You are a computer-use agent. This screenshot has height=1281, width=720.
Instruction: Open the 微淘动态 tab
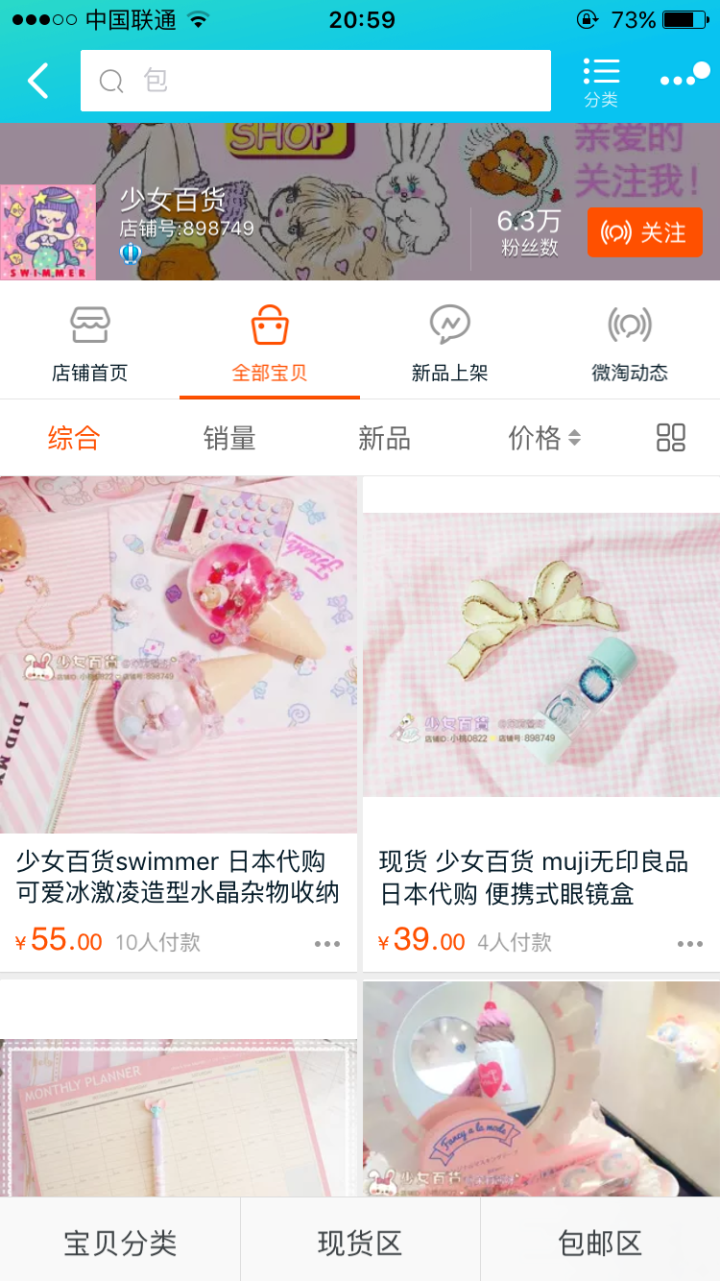pyautogui.click(x=630, y=342)
